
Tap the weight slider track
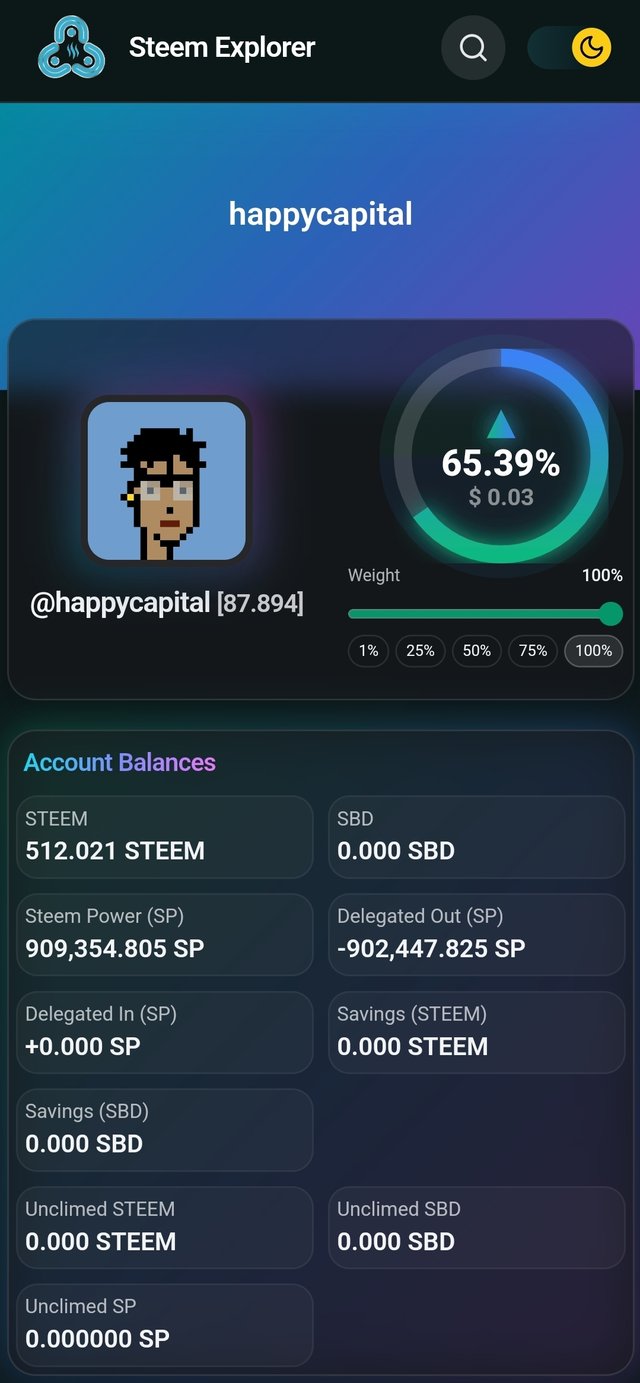[480, 614]
